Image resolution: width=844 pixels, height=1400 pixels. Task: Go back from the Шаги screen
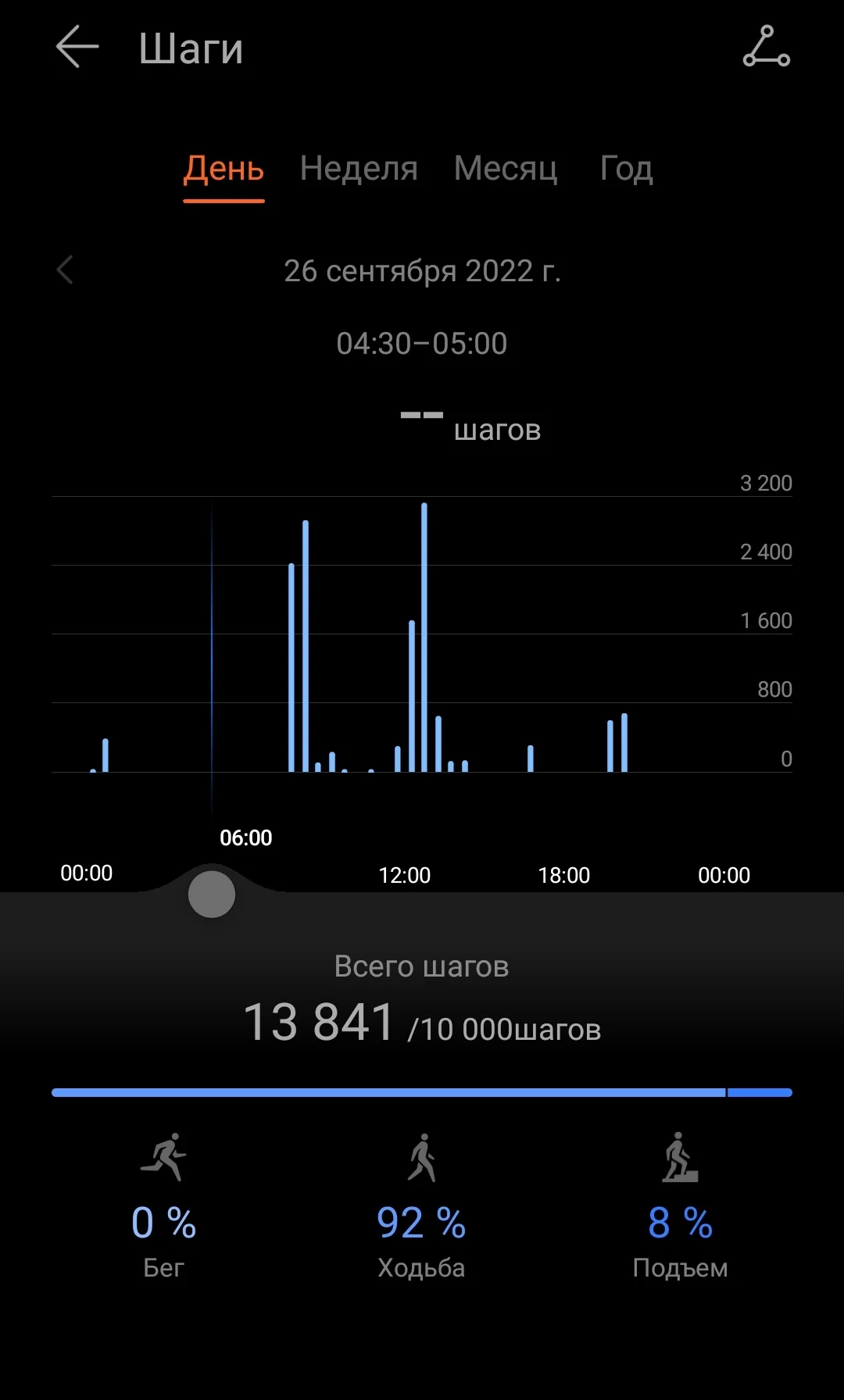tap(77, 47)
